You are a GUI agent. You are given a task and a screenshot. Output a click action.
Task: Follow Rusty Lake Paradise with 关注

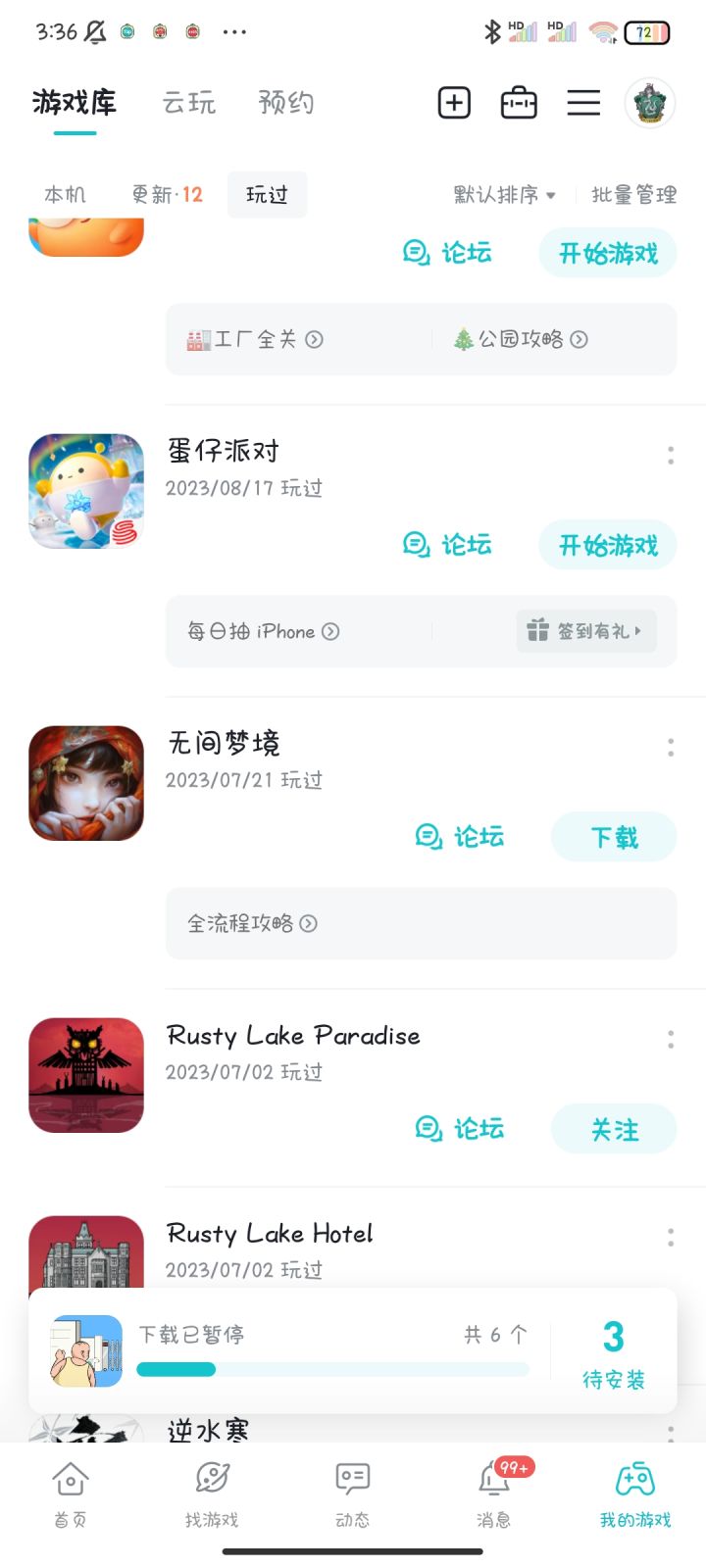(614, 1130)
